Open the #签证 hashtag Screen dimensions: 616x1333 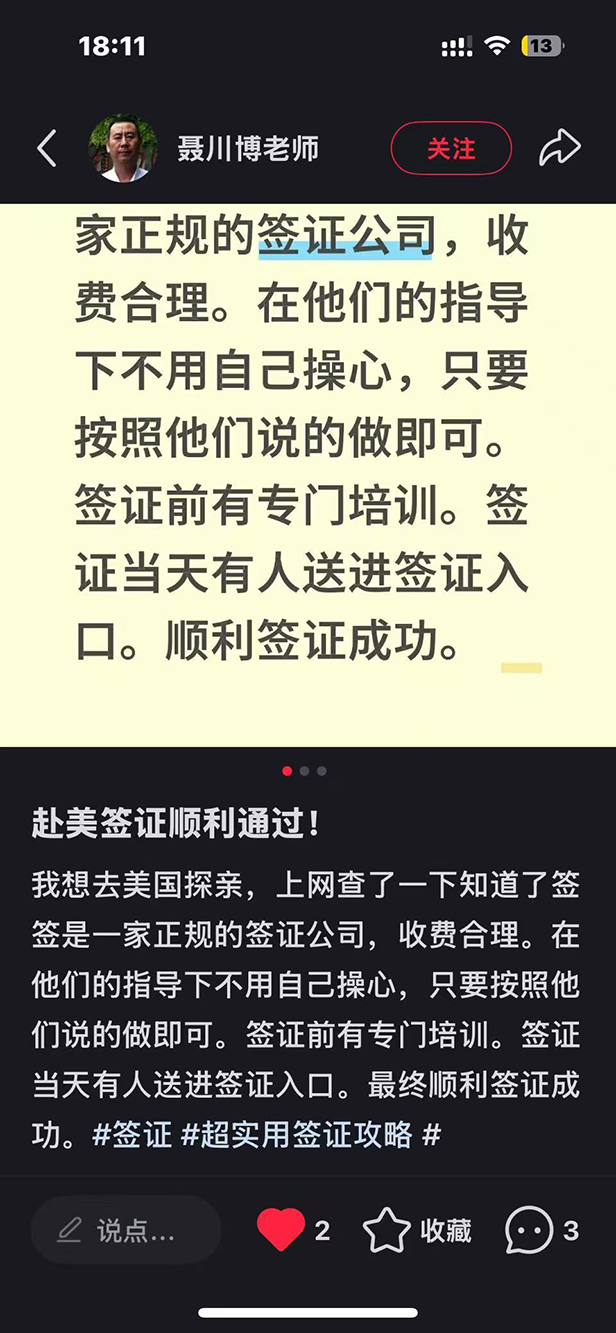click(x=132, y=1135)
